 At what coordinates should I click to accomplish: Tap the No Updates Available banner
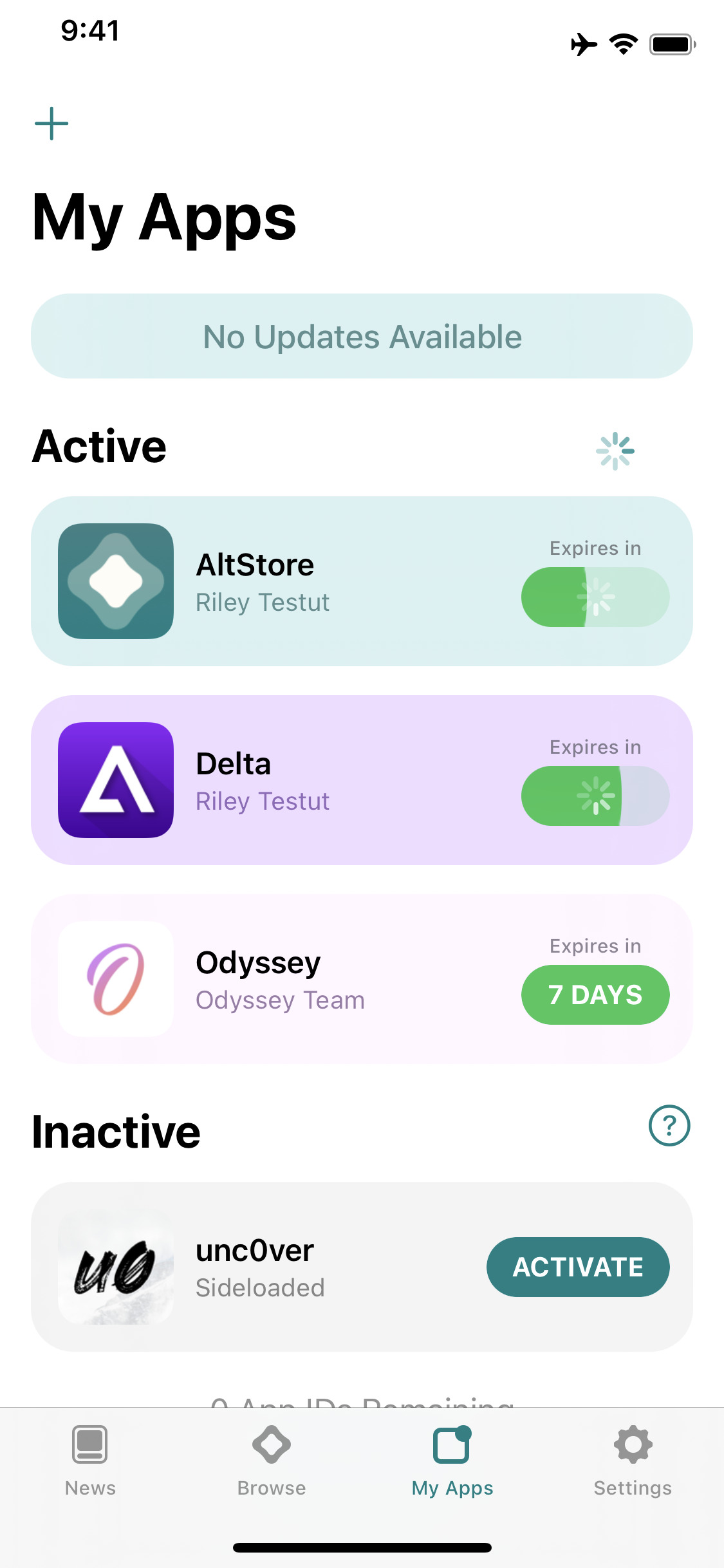coord(362,336)
